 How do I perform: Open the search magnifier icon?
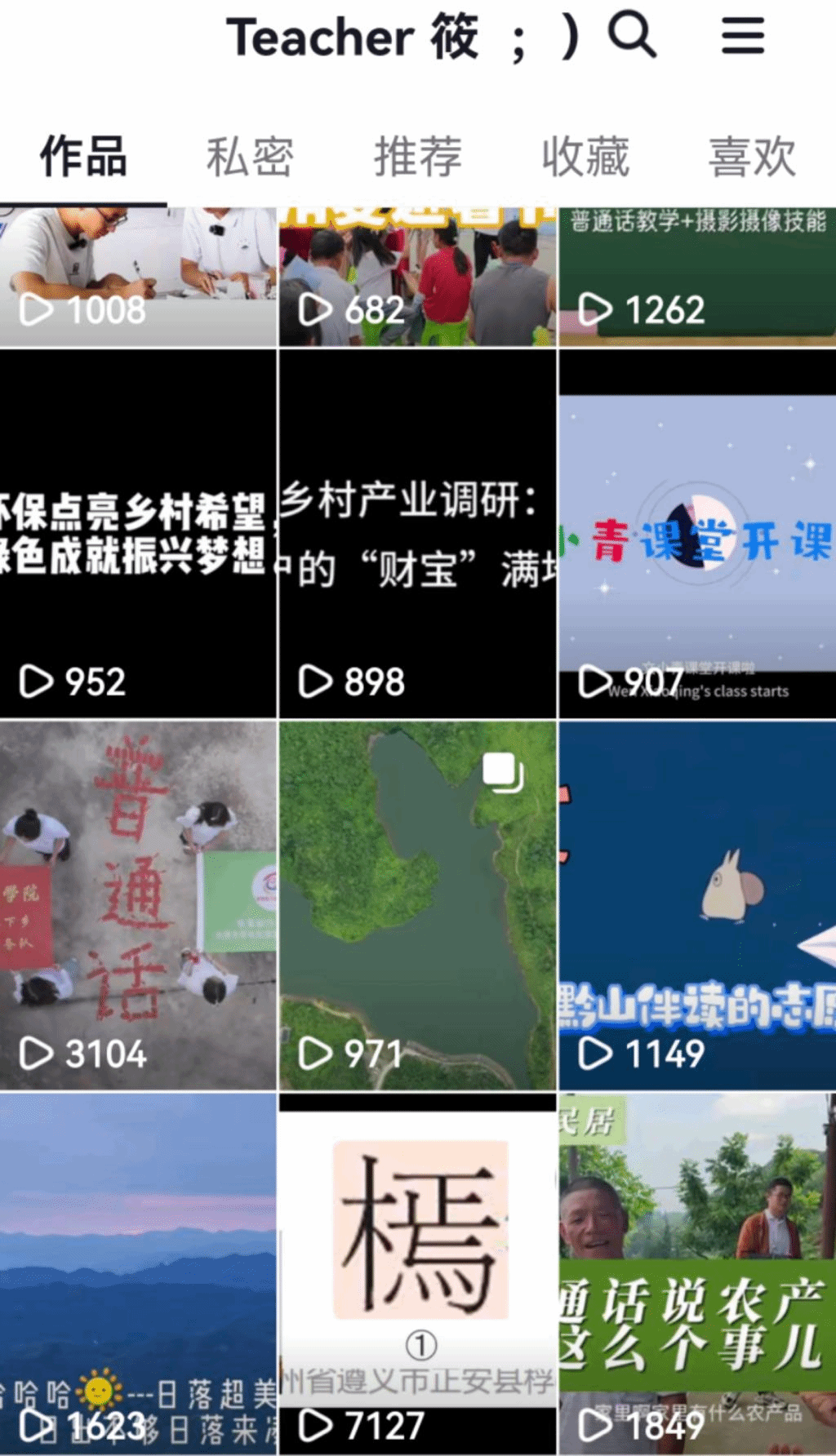(632, 35)
